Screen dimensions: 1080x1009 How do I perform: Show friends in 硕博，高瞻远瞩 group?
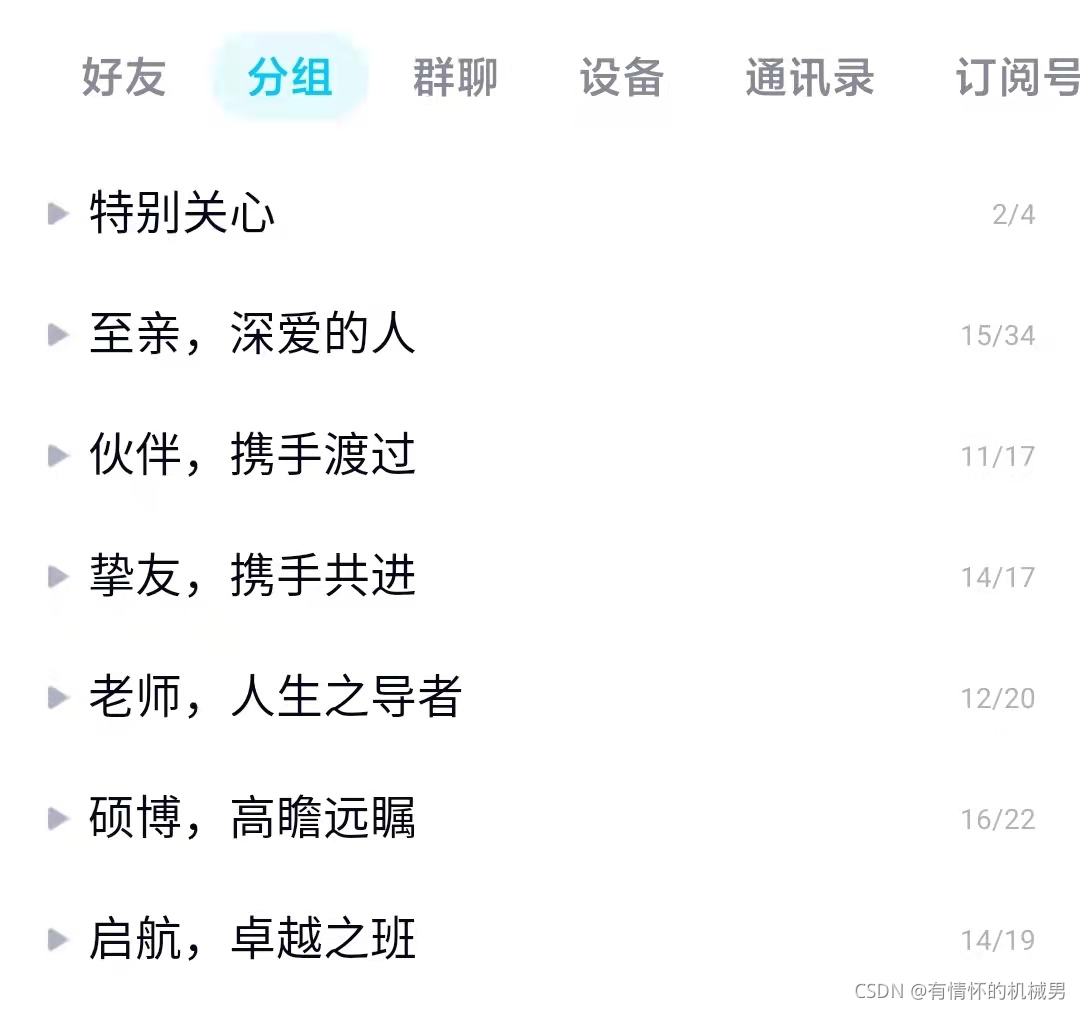pyautogui.click(x=252, y=819)
